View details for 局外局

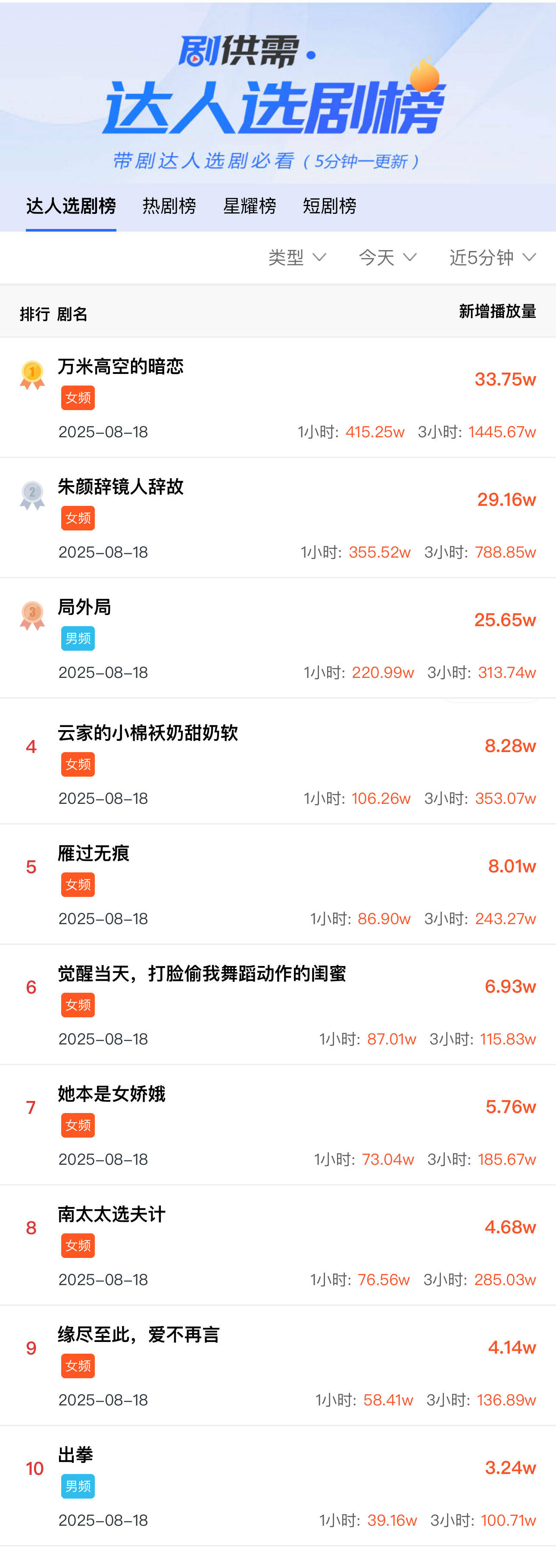[84, 607]
